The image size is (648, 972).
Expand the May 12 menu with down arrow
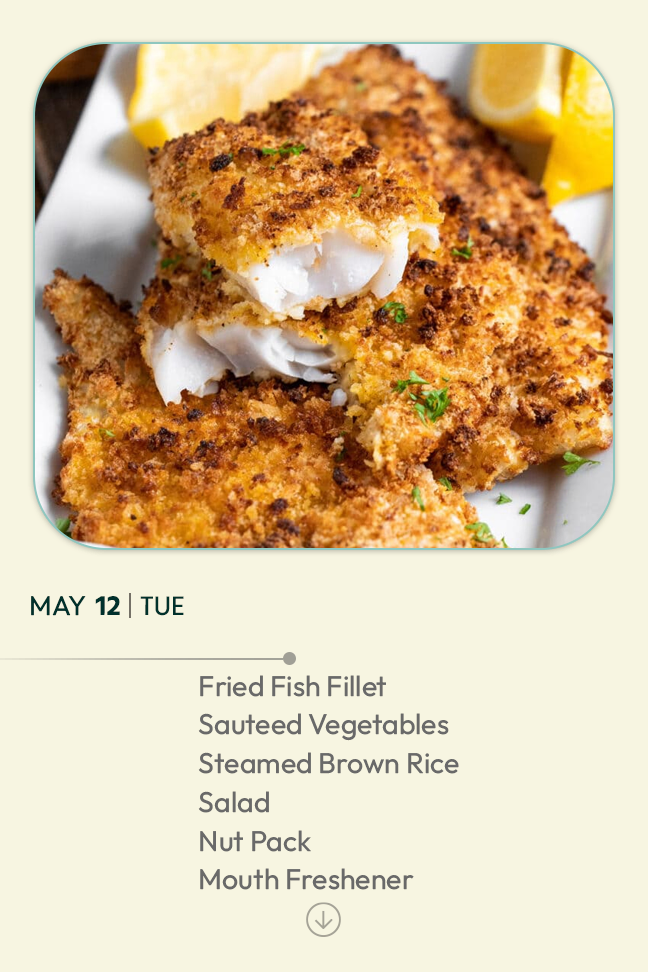323,920
